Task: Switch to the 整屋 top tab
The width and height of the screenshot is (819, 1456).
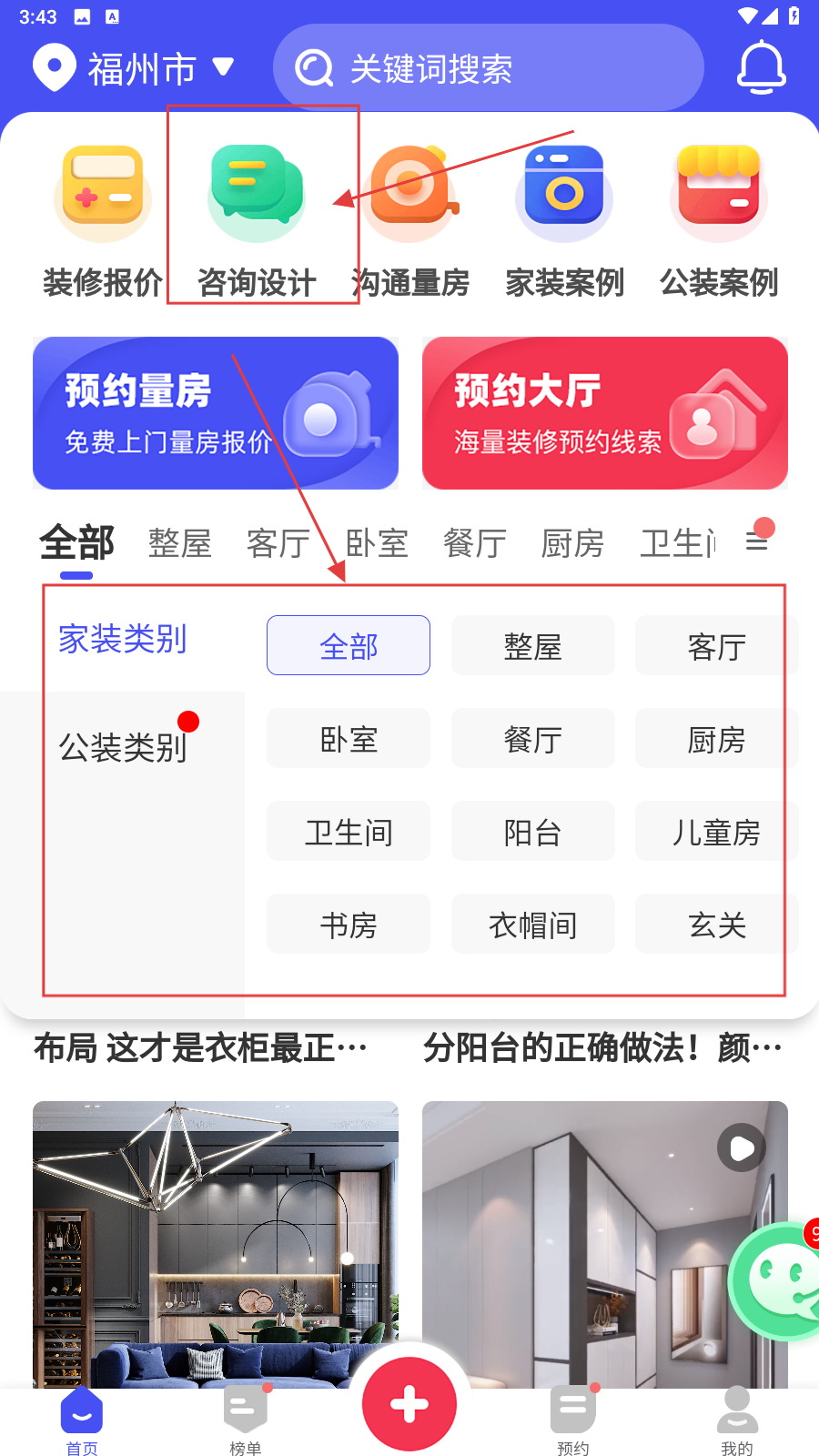Action: coord(179,543)
